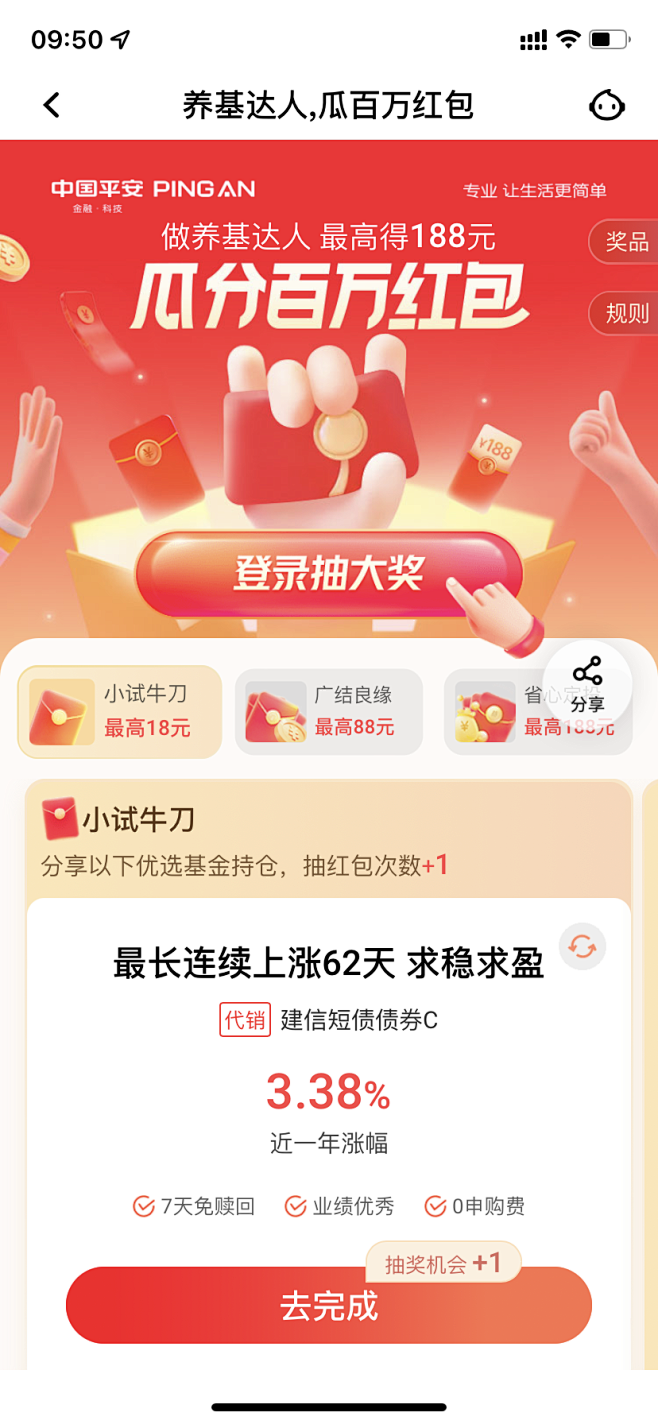The width and height of the screenshot is (658, 1424).
Task: View the 规则 rules
Action: [x=626, y=313]
